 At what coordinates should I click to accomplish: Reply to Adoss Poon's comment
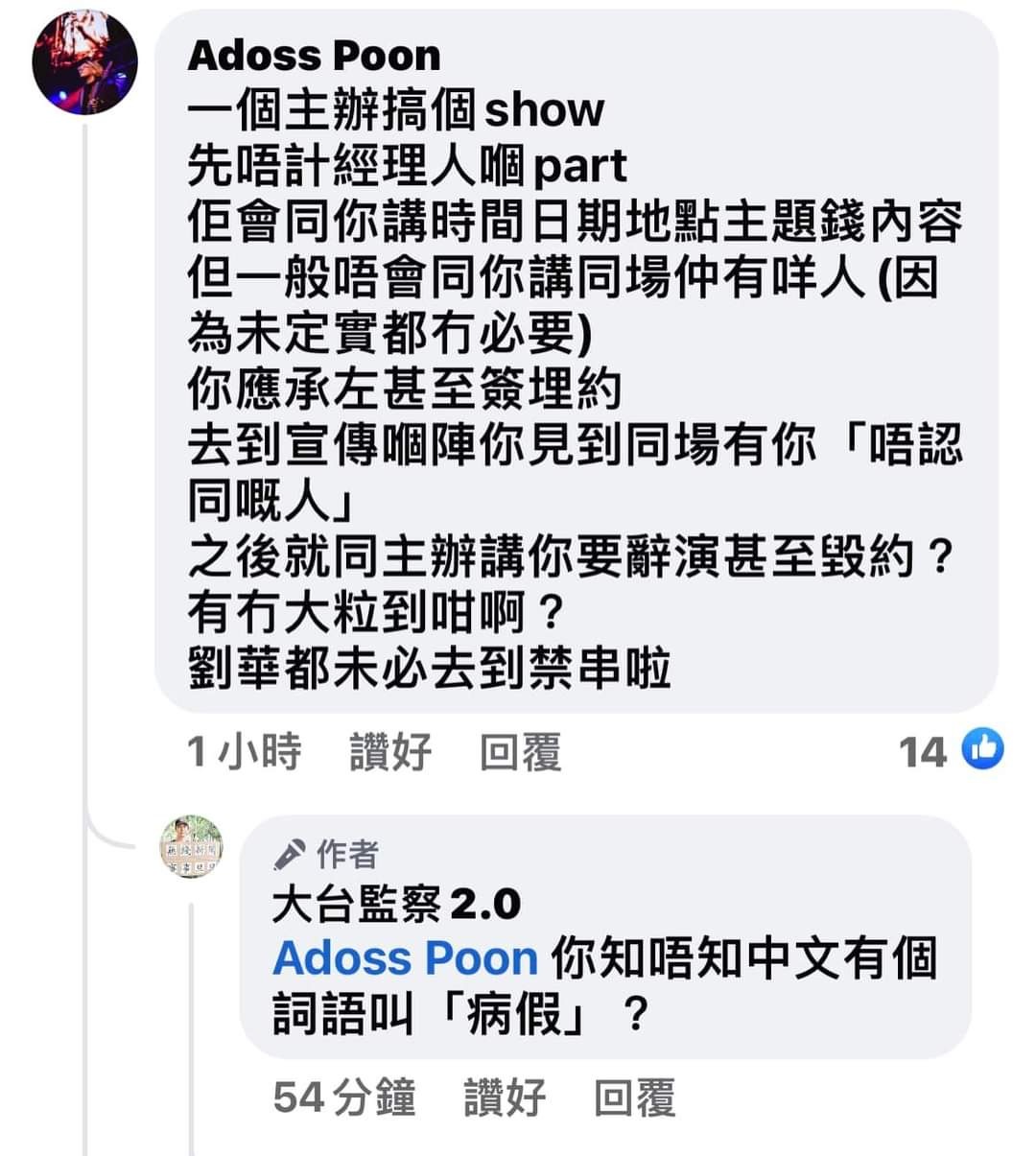pyautogui.click(x=520, y=751)
